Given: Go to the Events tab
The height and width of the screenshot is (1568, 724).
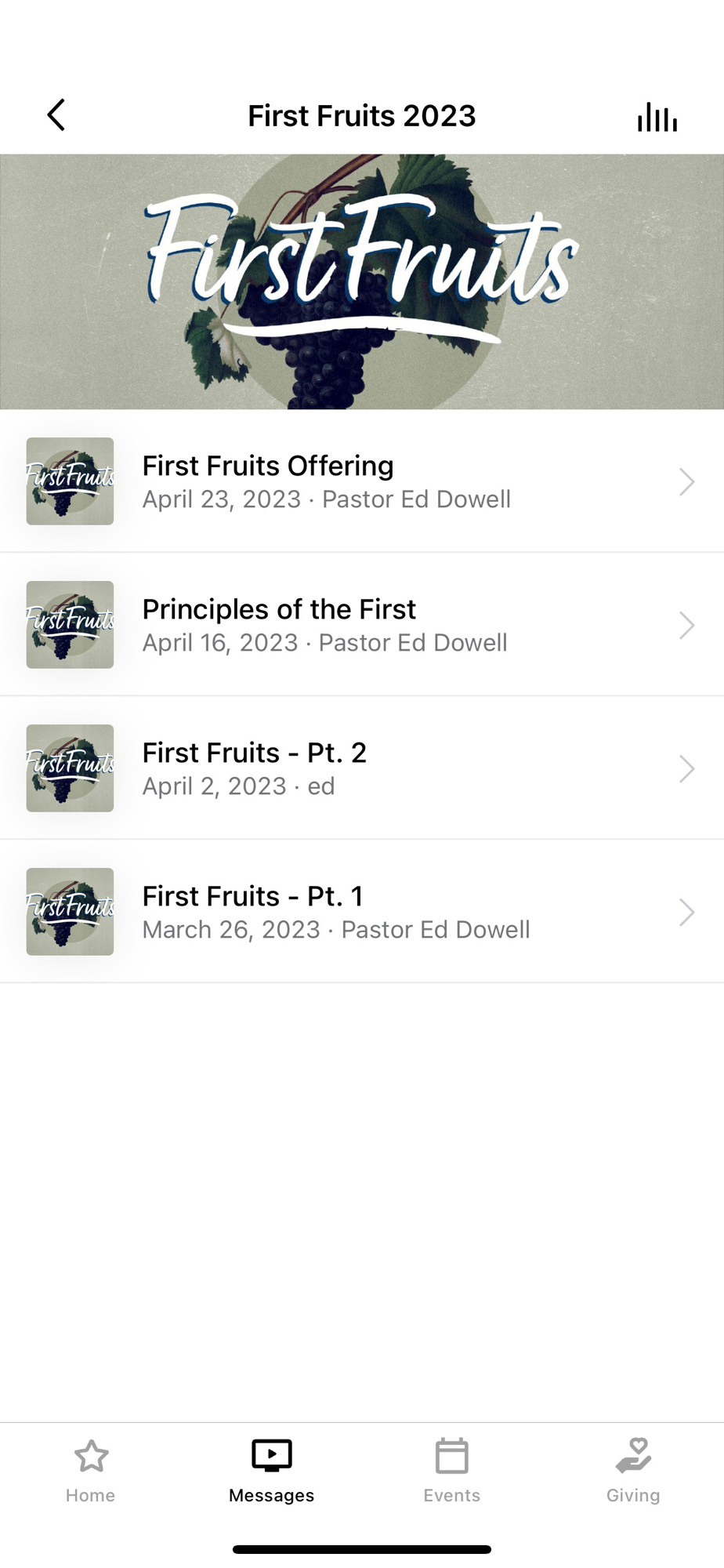Looking at the screenshot, I should click(x=451, y=1471).
